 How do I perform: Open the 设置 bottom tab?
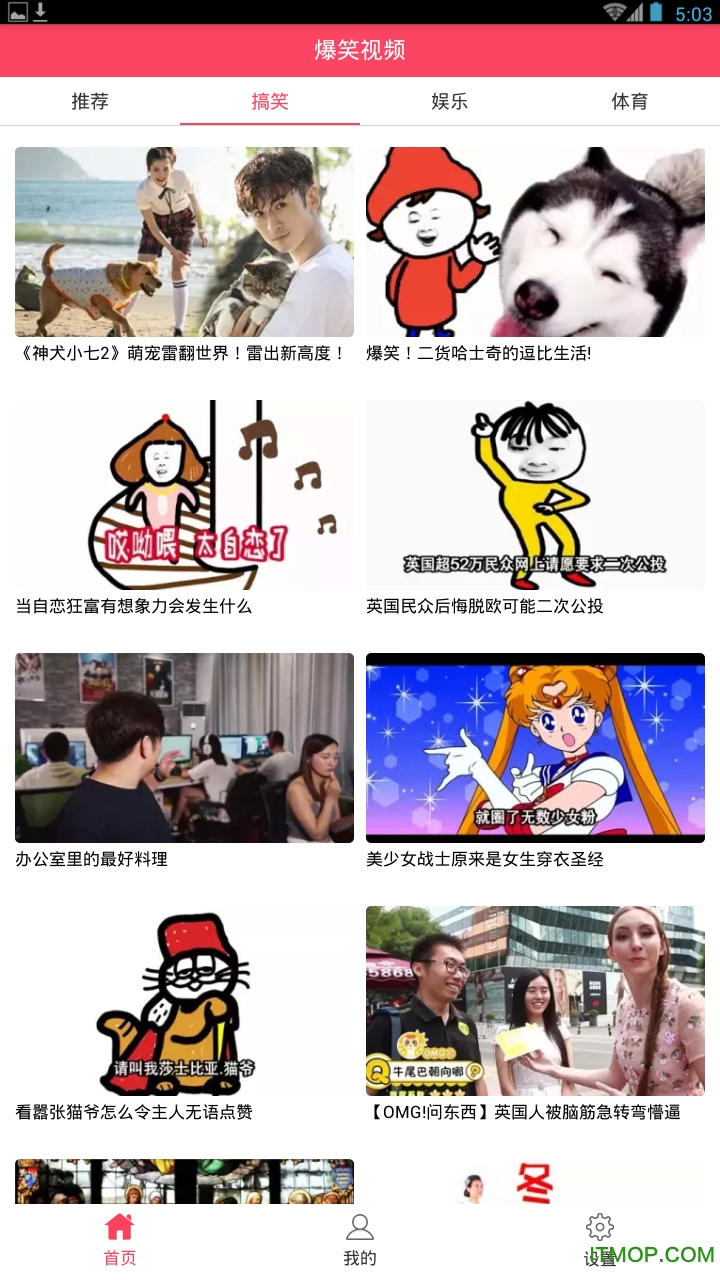click(x=600, y=1240)
